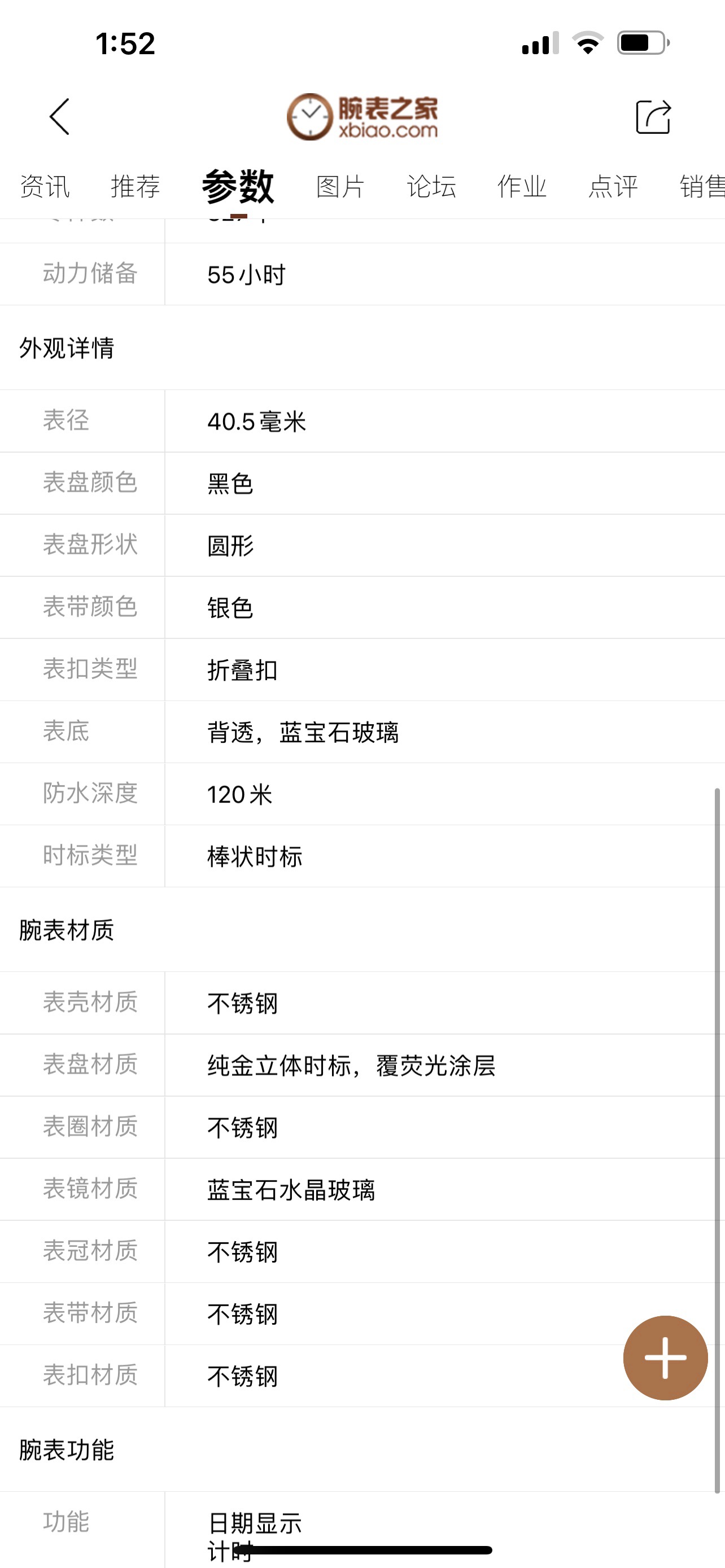Open the 图片 tab
725x1568 pixels.
(x=340, y=186)
